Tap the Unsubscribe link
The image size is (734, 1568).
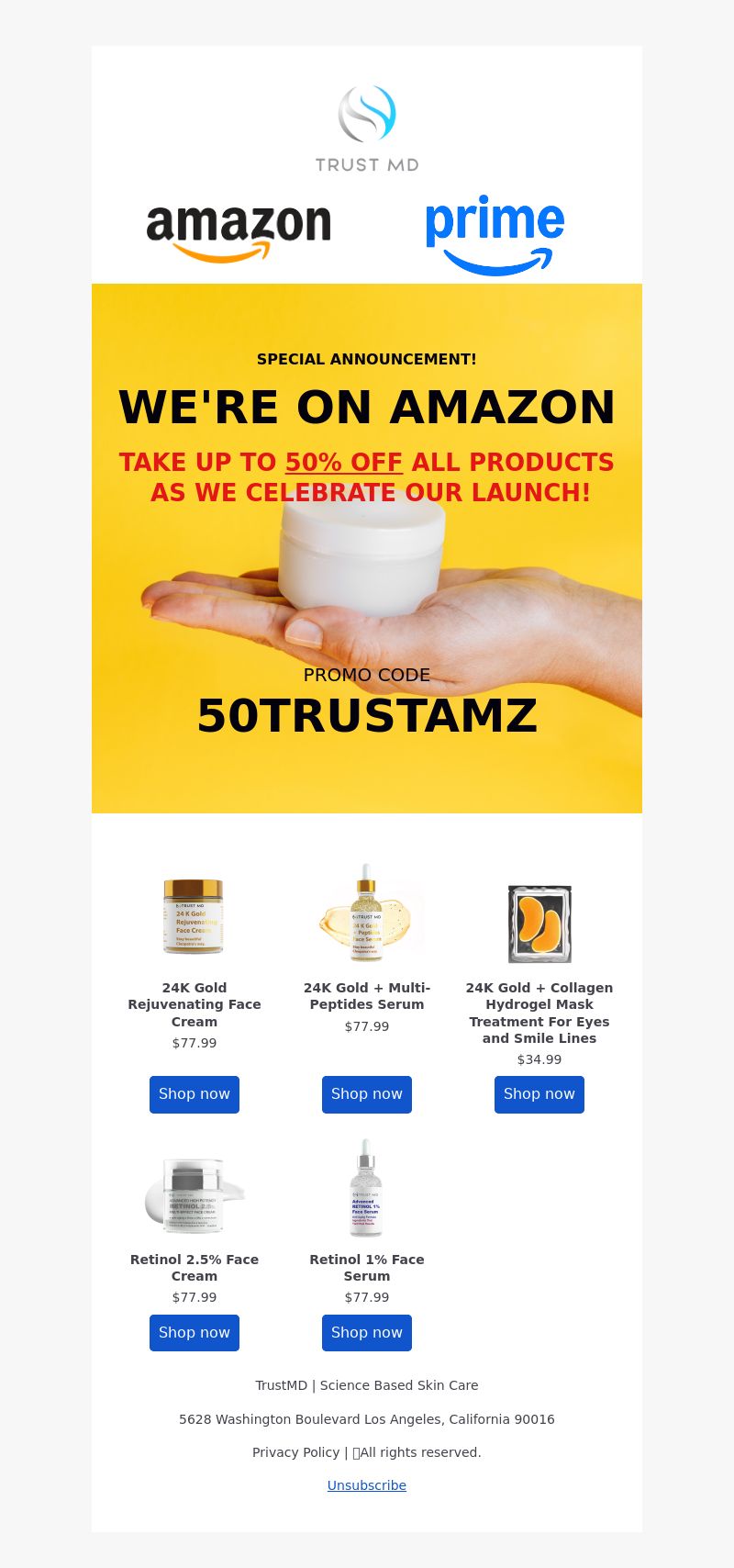[x=366, y=1485]
